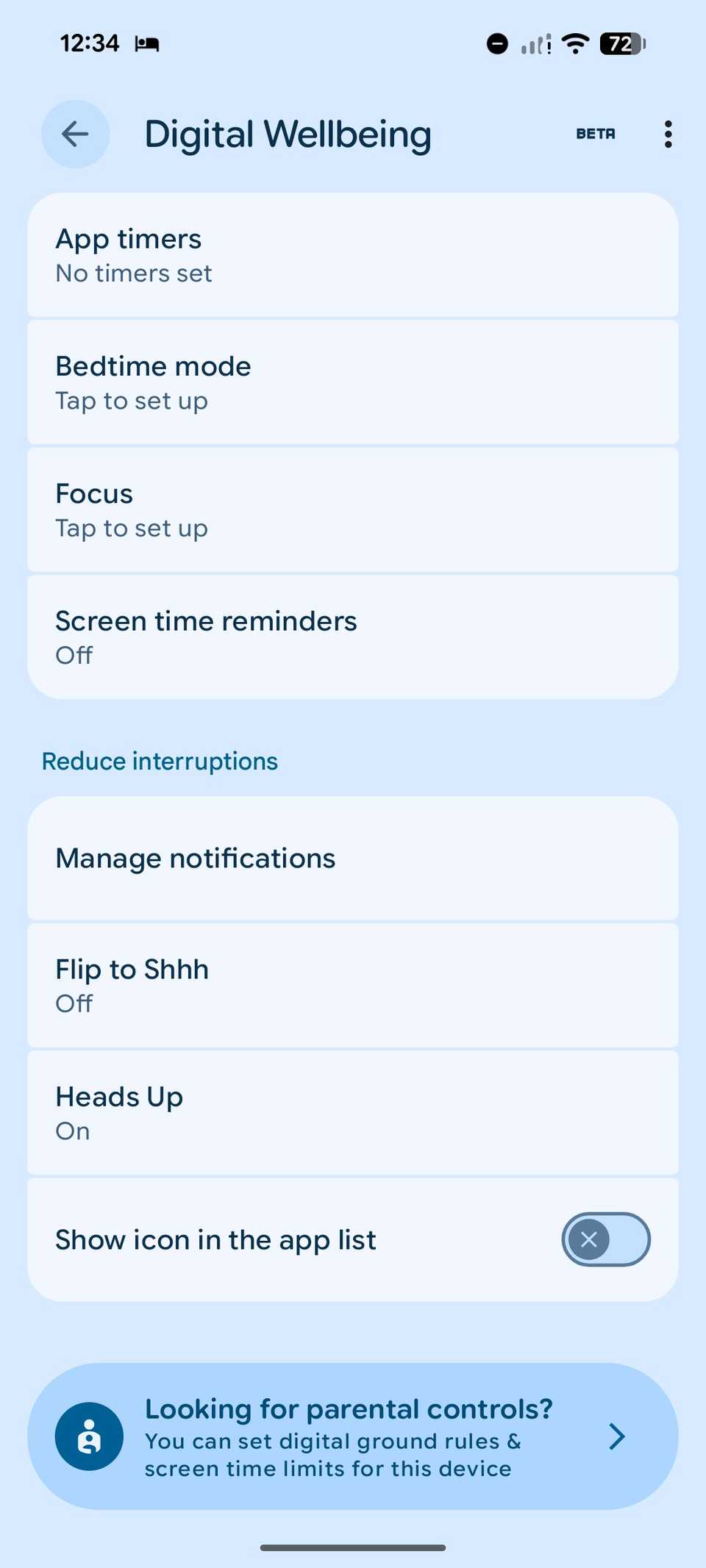Screen dimensions: 706x1568
Task: Select the BETA label next to title
Action: [x=595, y=134]
